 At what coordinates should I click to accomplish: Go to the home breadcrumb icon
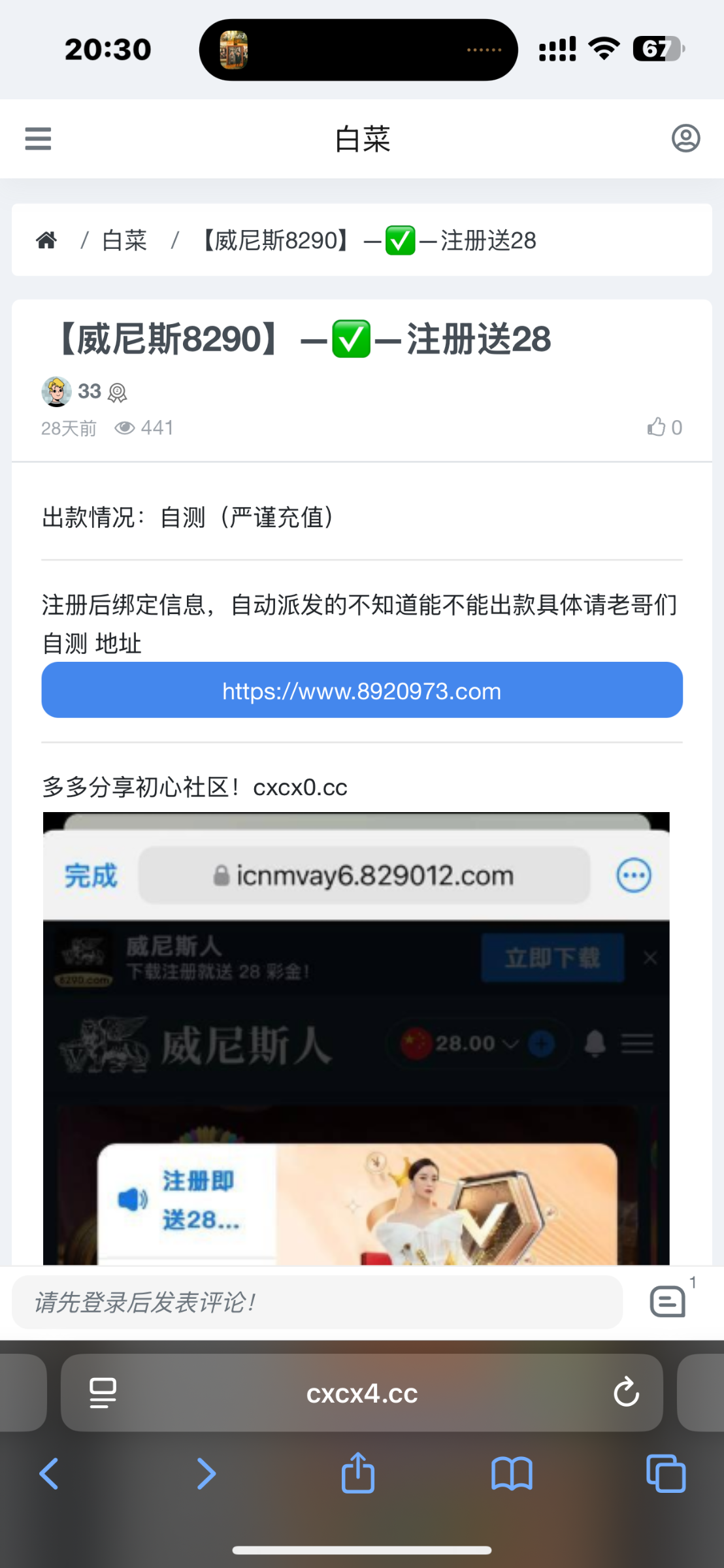(46, 240)
